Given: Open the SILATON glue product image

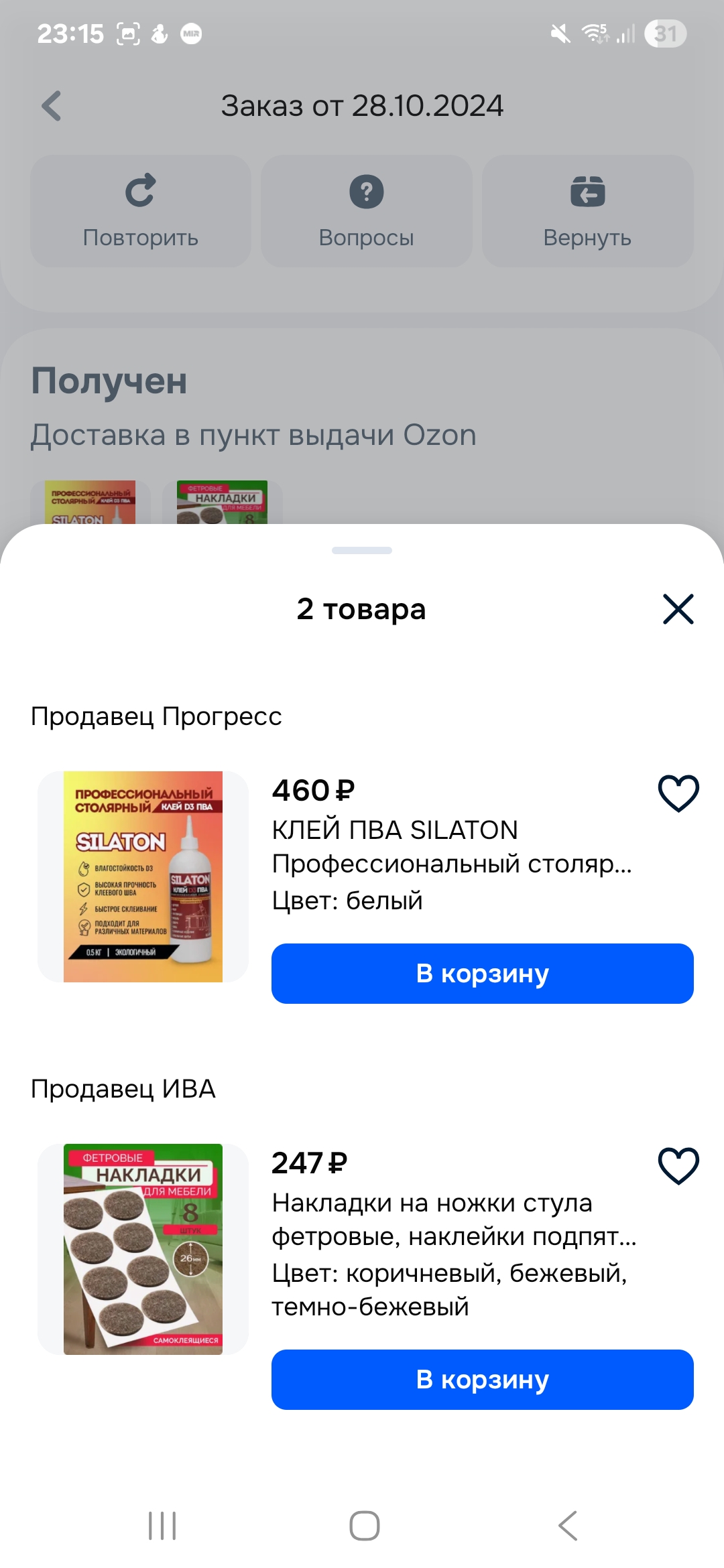Looking at the screenshot, I should pos(143,876).
